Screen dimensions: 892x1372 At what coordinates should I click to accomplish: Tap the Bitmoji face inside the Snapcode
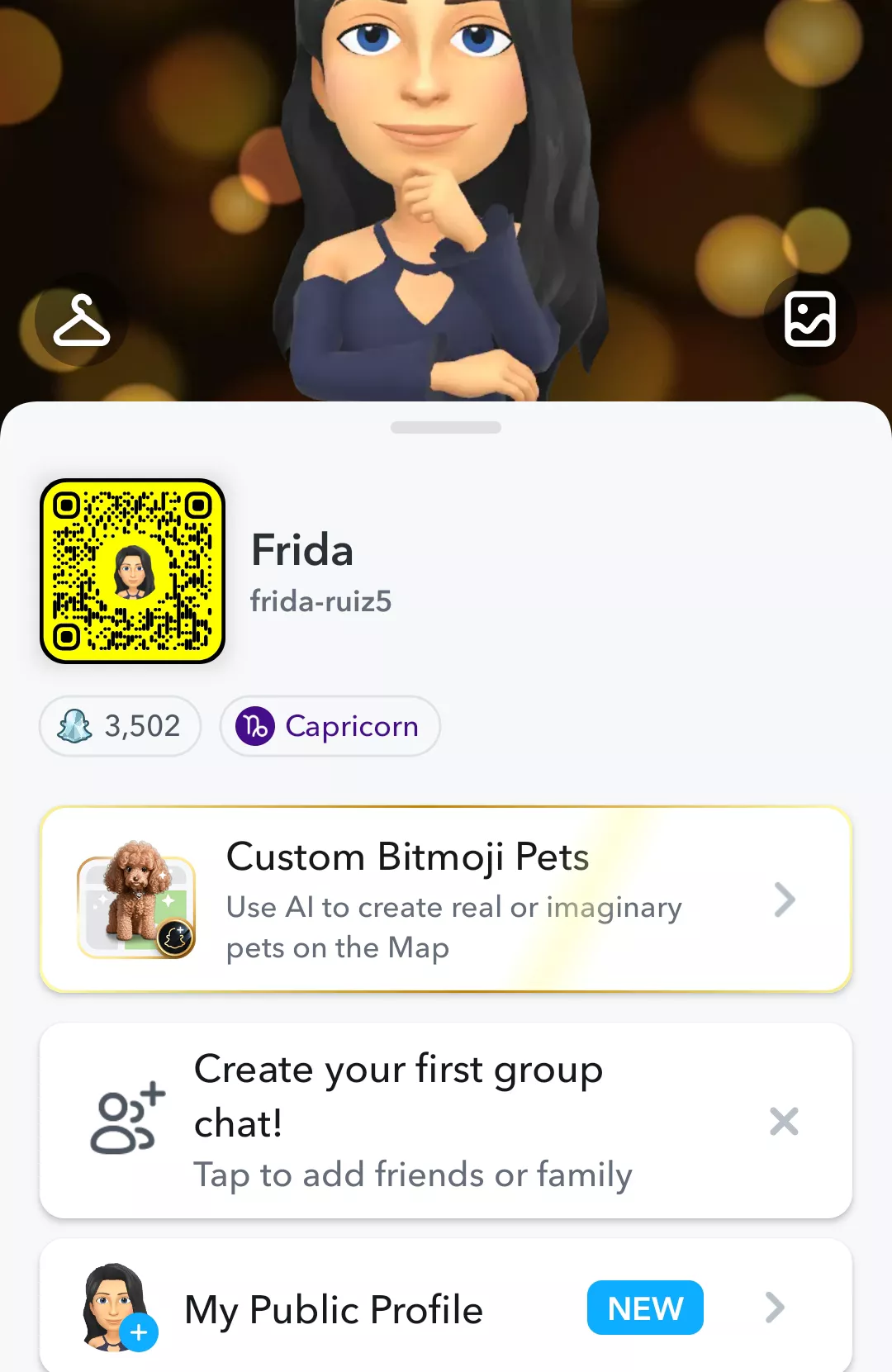pyautogui.click(x=132, y=568)
